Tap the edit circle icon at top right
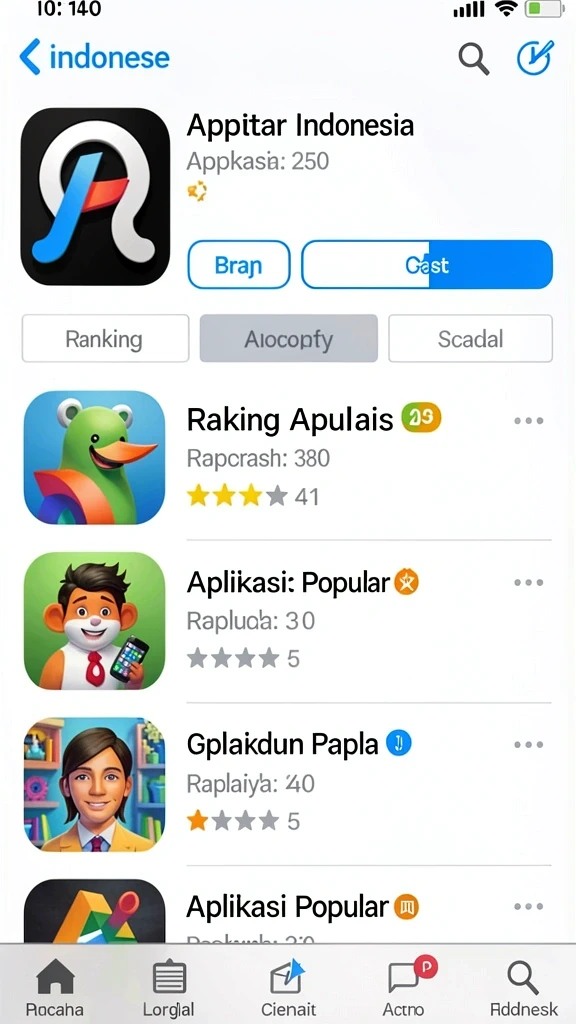The image size is (576, 1024). click(x=536, y=57)
